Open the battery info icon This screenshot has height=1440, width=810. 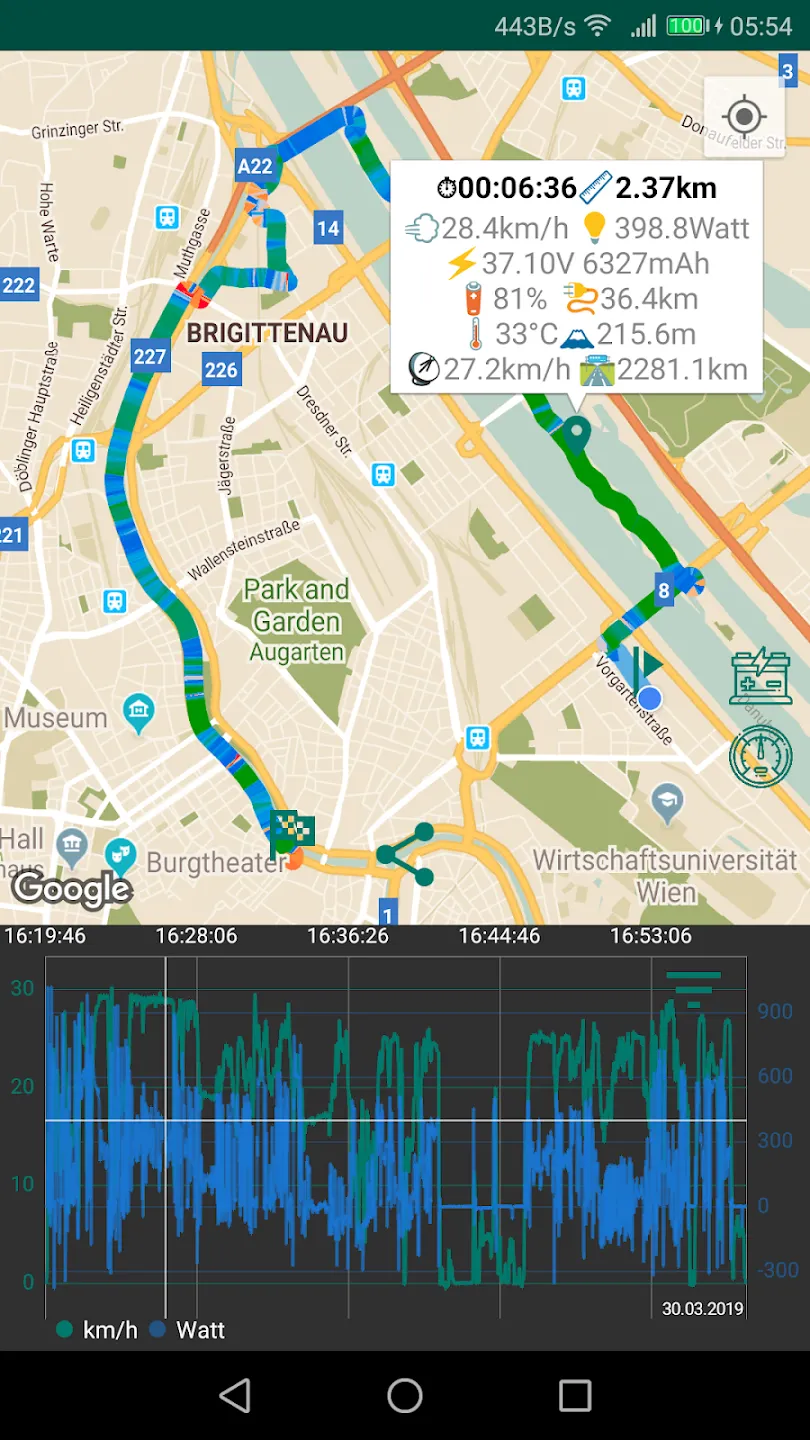(x=761, y=676)
